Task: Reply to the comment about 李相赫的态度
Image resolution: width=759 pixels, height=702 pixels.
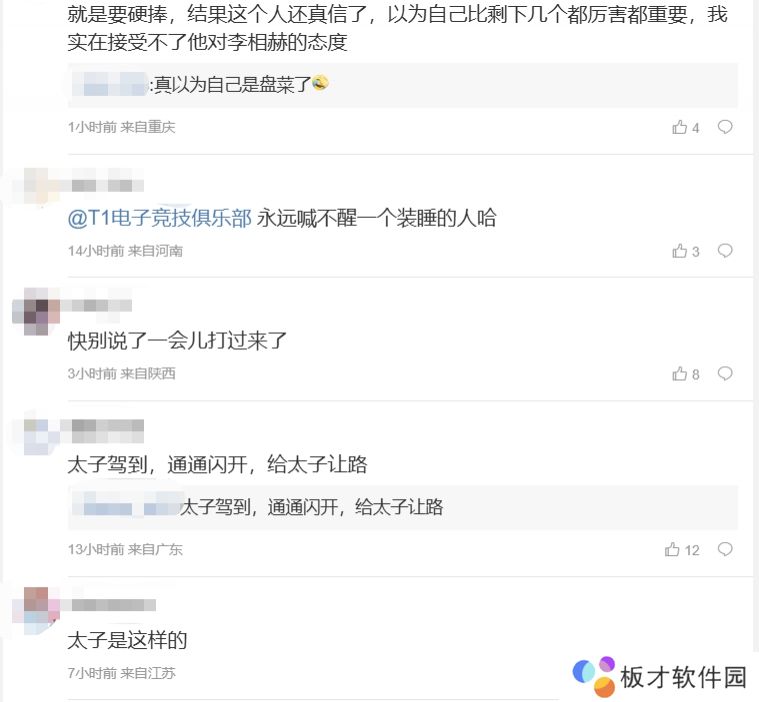Action: (x=726, y=127)
